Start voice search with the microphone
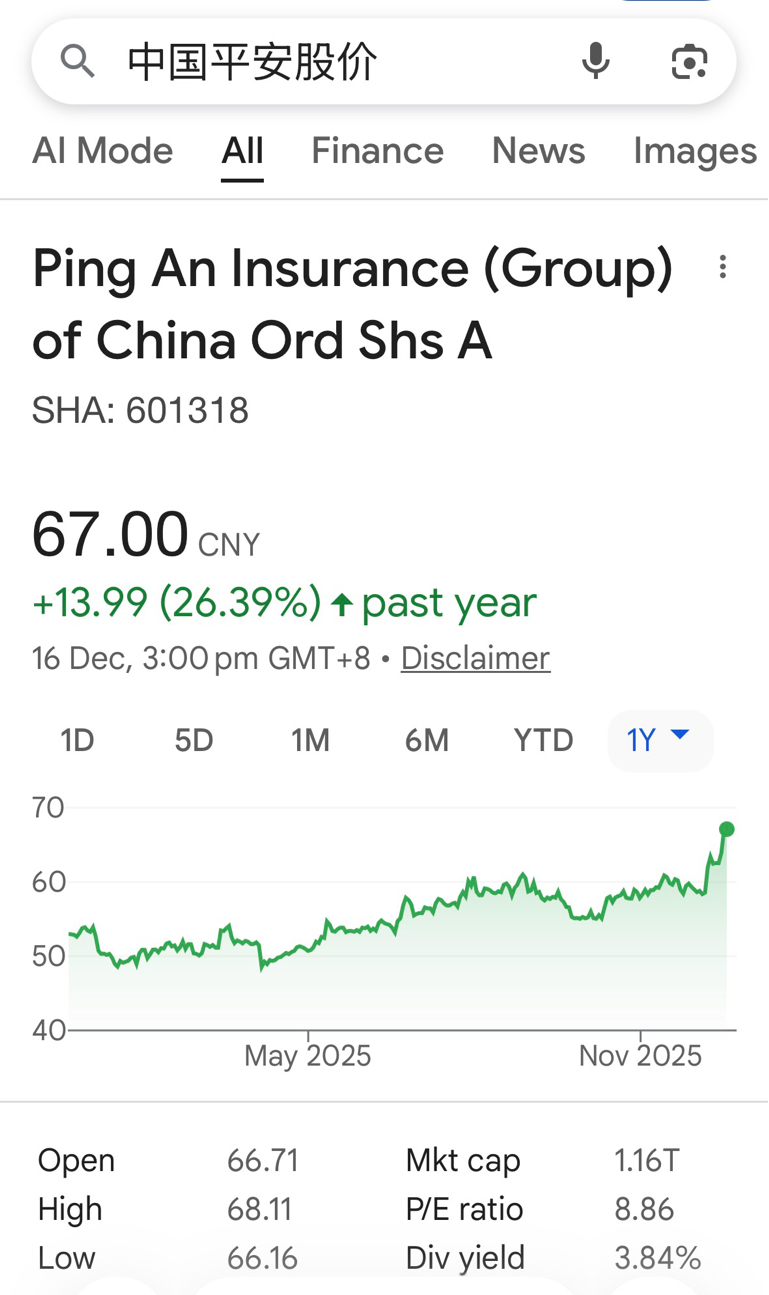Image resolution: width=769 pixels, height=1295 pixels. (x=596, y=62)
